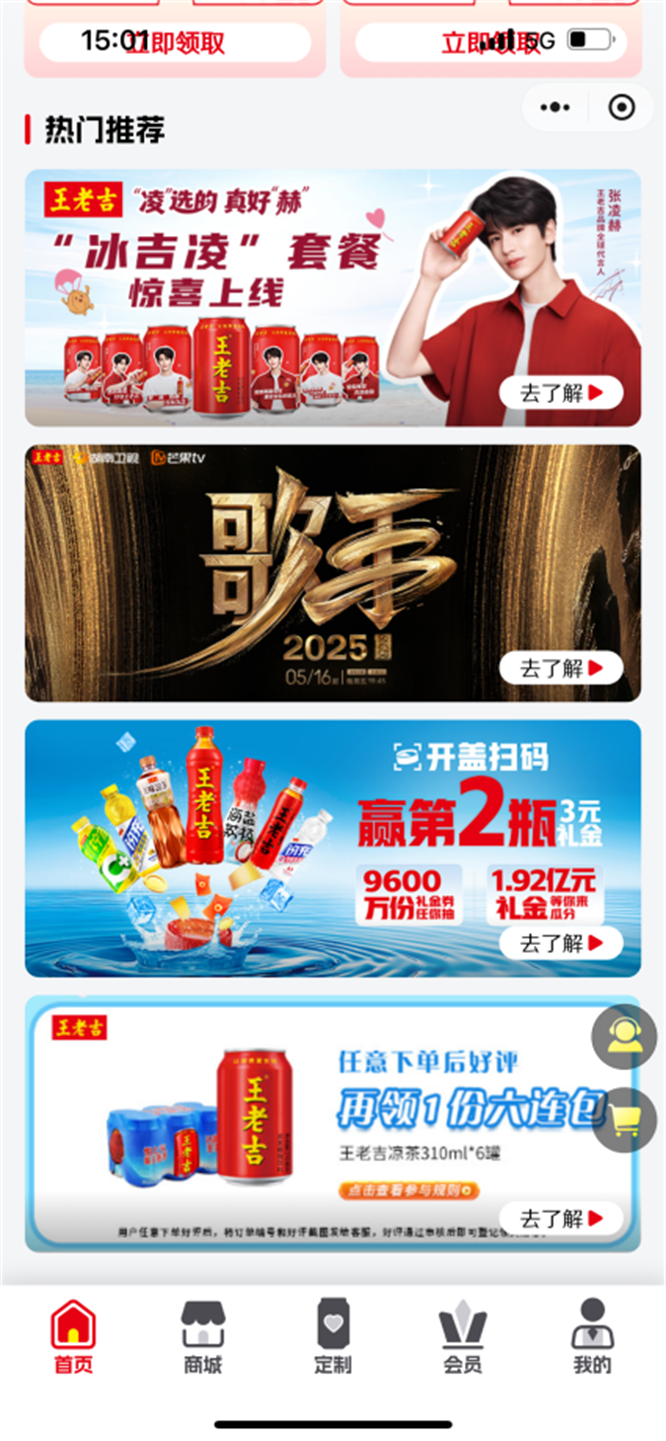666x1441 pixels.
Task: Open the floating customer service headset
Action: (x=624, y=1037)
